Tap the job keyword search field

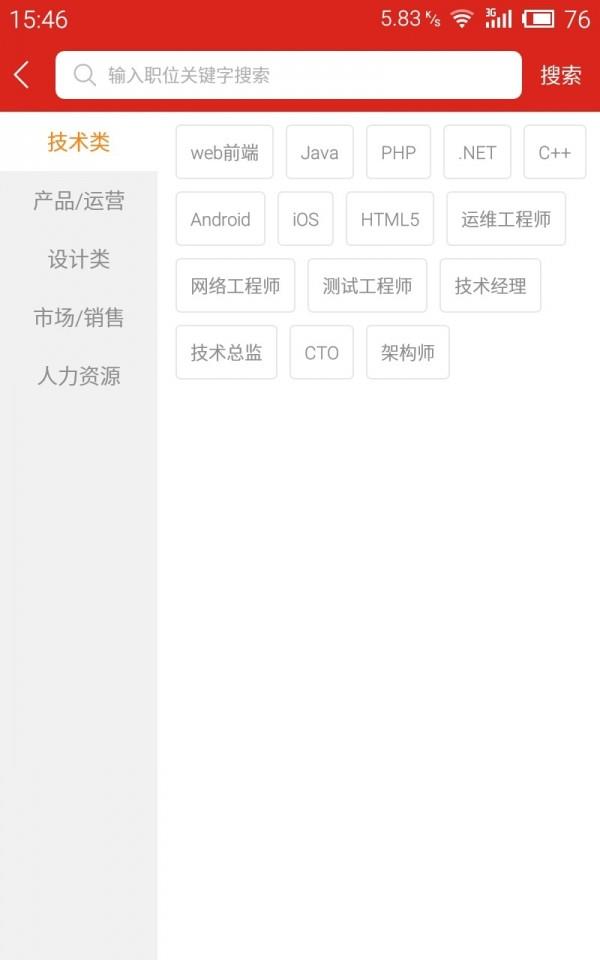[288, 75]
